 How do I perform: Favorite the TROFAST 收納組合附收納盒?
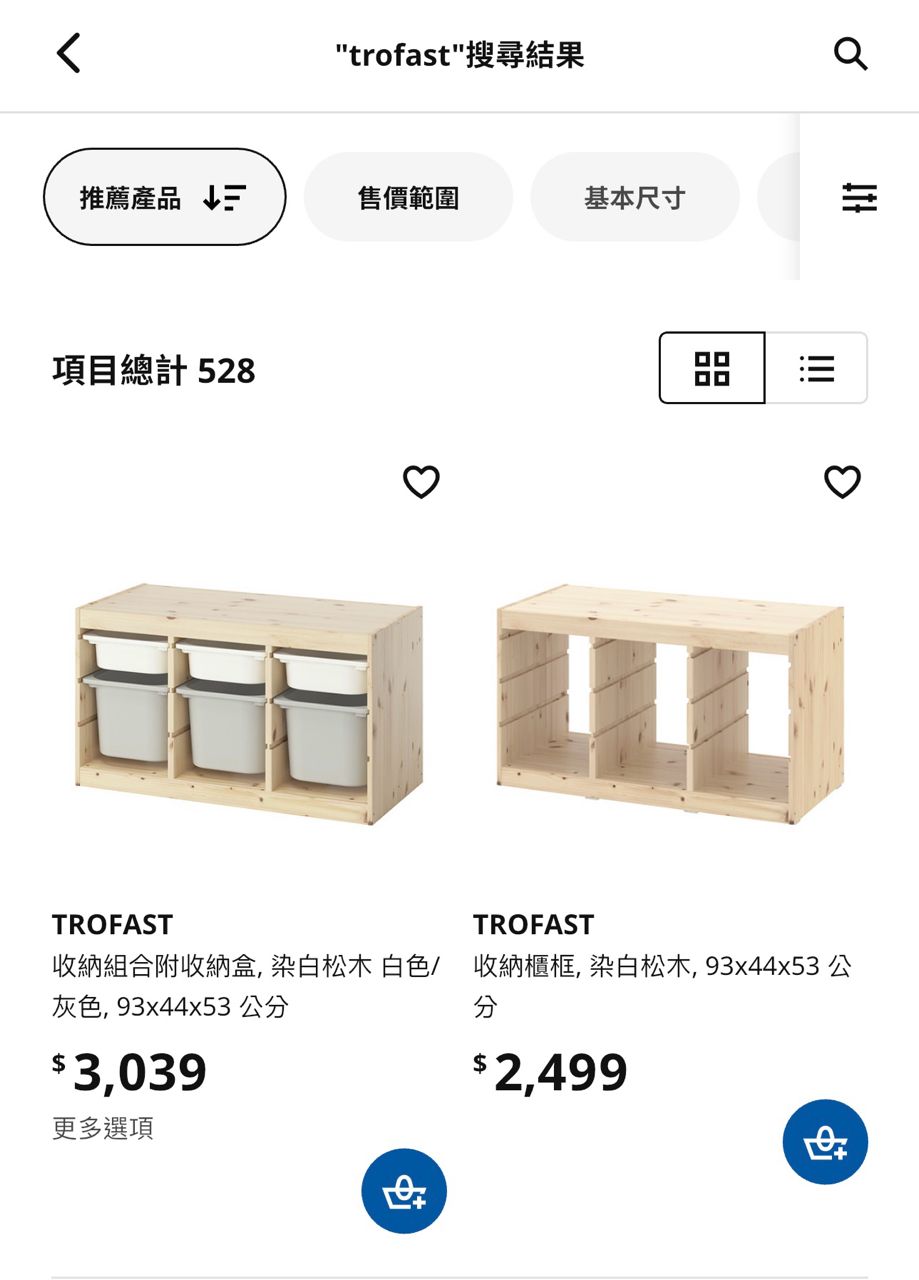click(421, 482)
